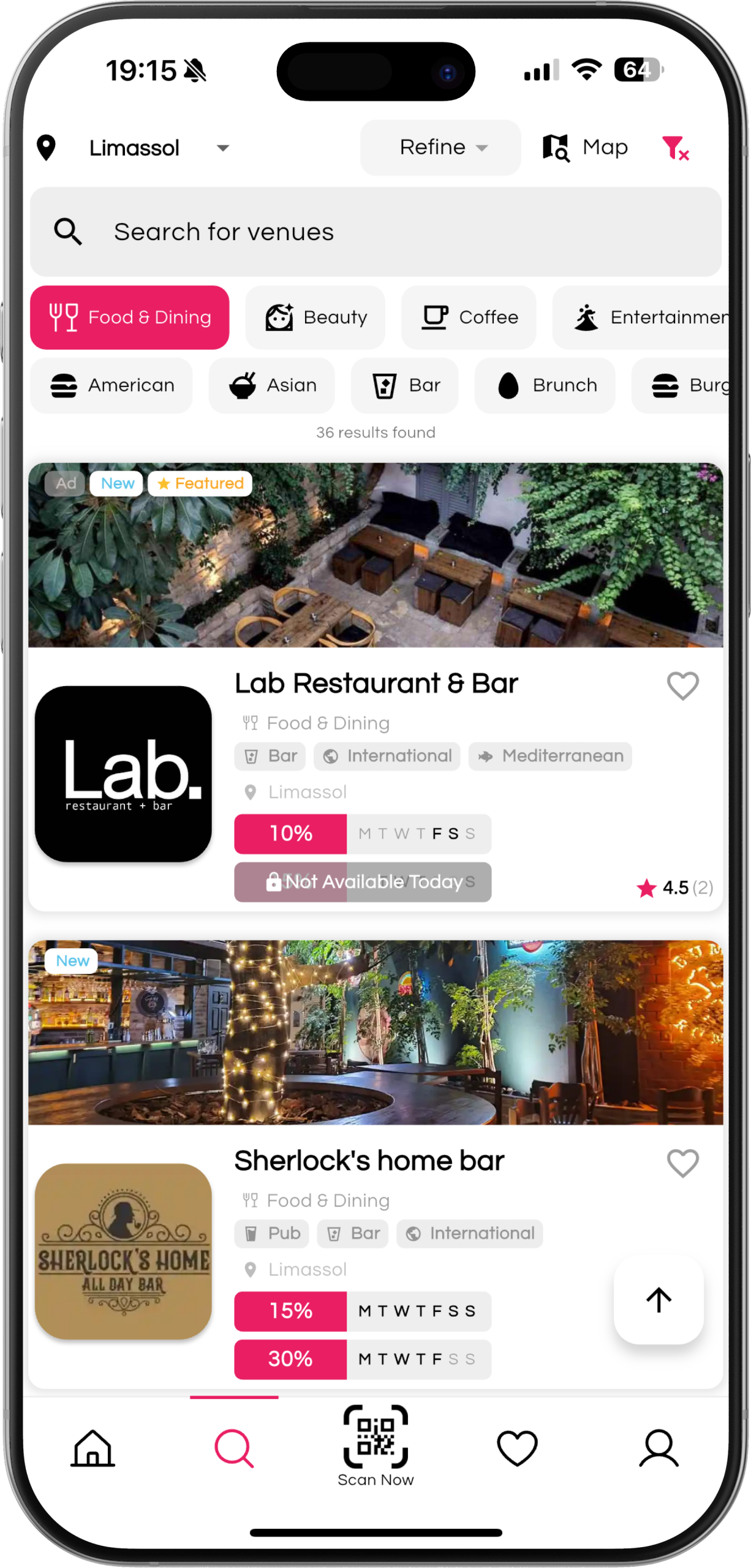Switch to Map view
Screen dimensions: 751x1568
[x=586, y=148]
